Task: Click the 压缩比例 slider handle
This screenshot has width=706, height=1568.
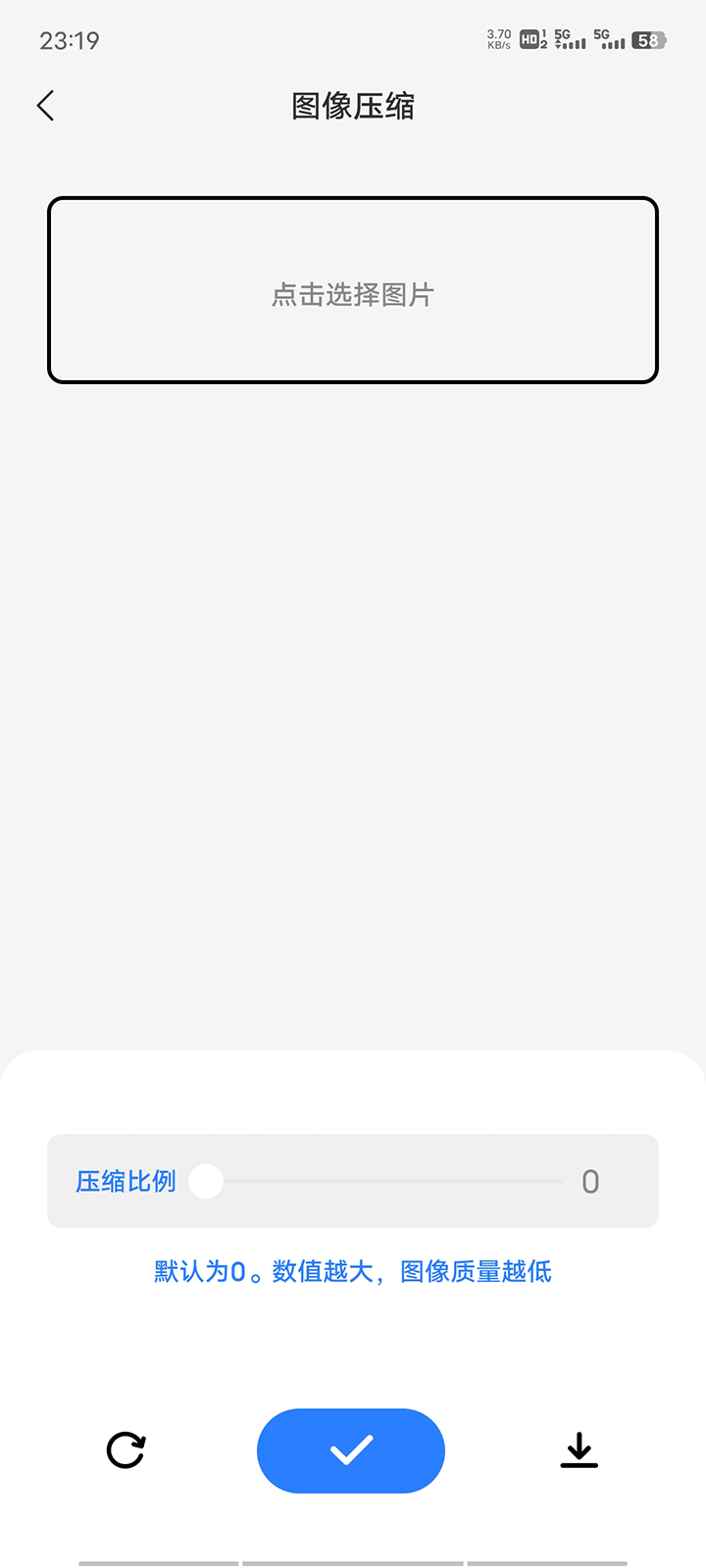Action: (x=207, y=1182)
